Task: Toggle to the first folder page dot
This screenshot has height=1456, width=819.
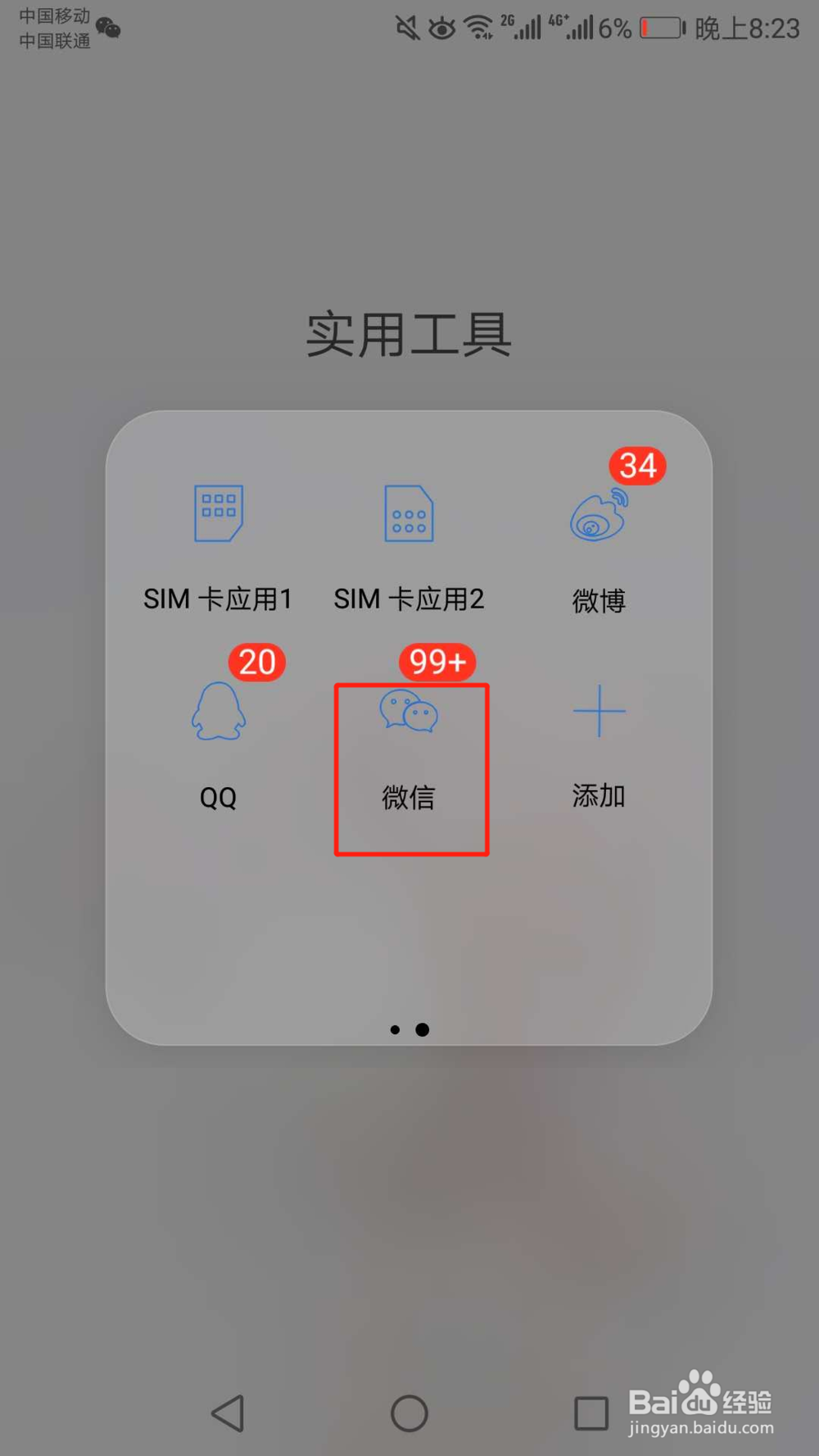Action: tap(395, 1029)
